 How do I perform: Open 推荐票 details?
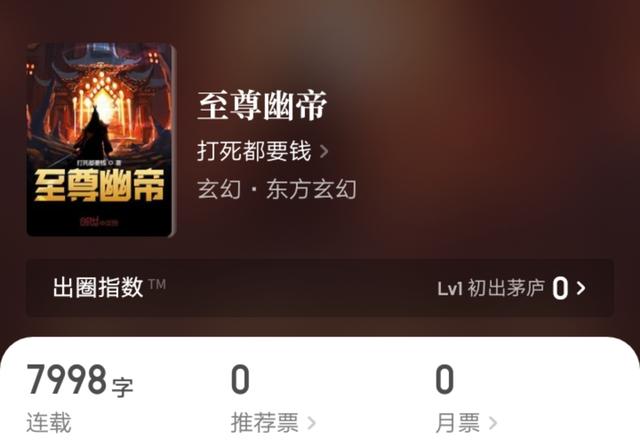click(273, 423)
